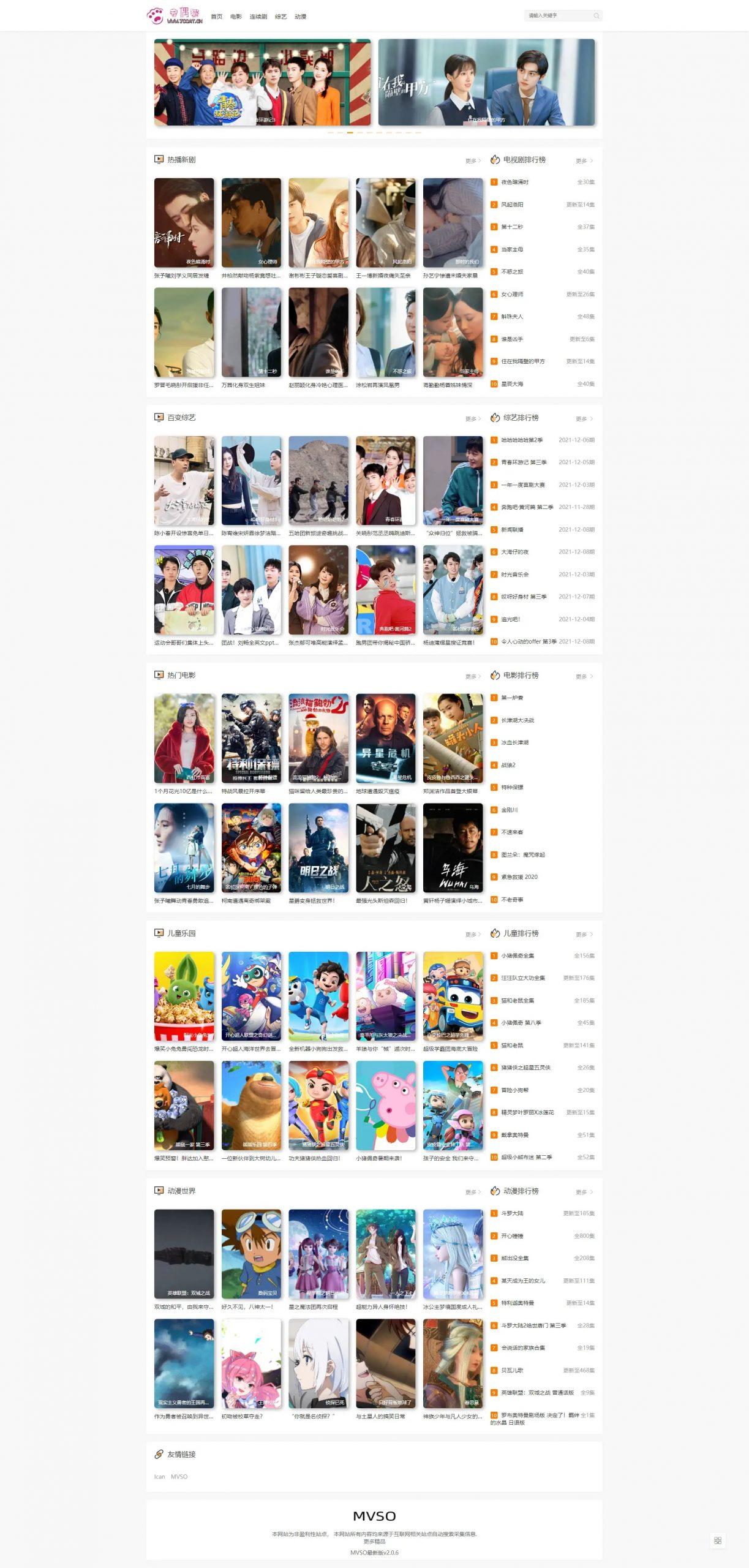Follow the MVSO friend link
This screenshot has width=749, height=1568.
179,1477
